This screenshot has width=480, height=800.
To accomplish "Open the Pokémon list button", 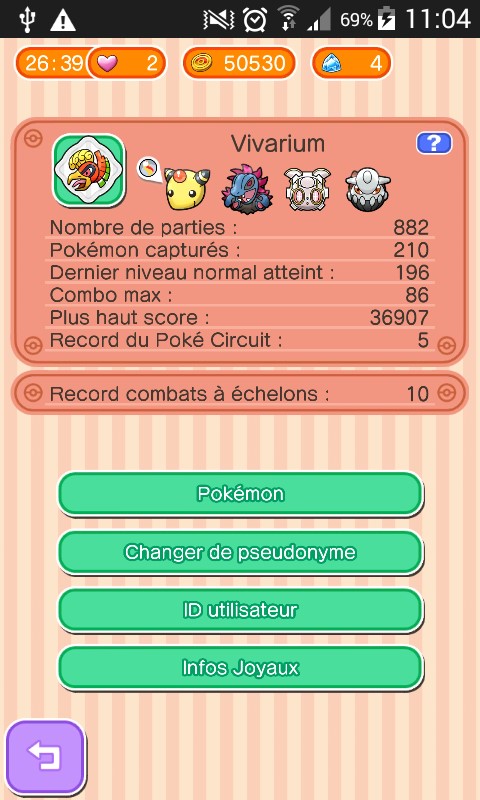I will tap(240, 493).
